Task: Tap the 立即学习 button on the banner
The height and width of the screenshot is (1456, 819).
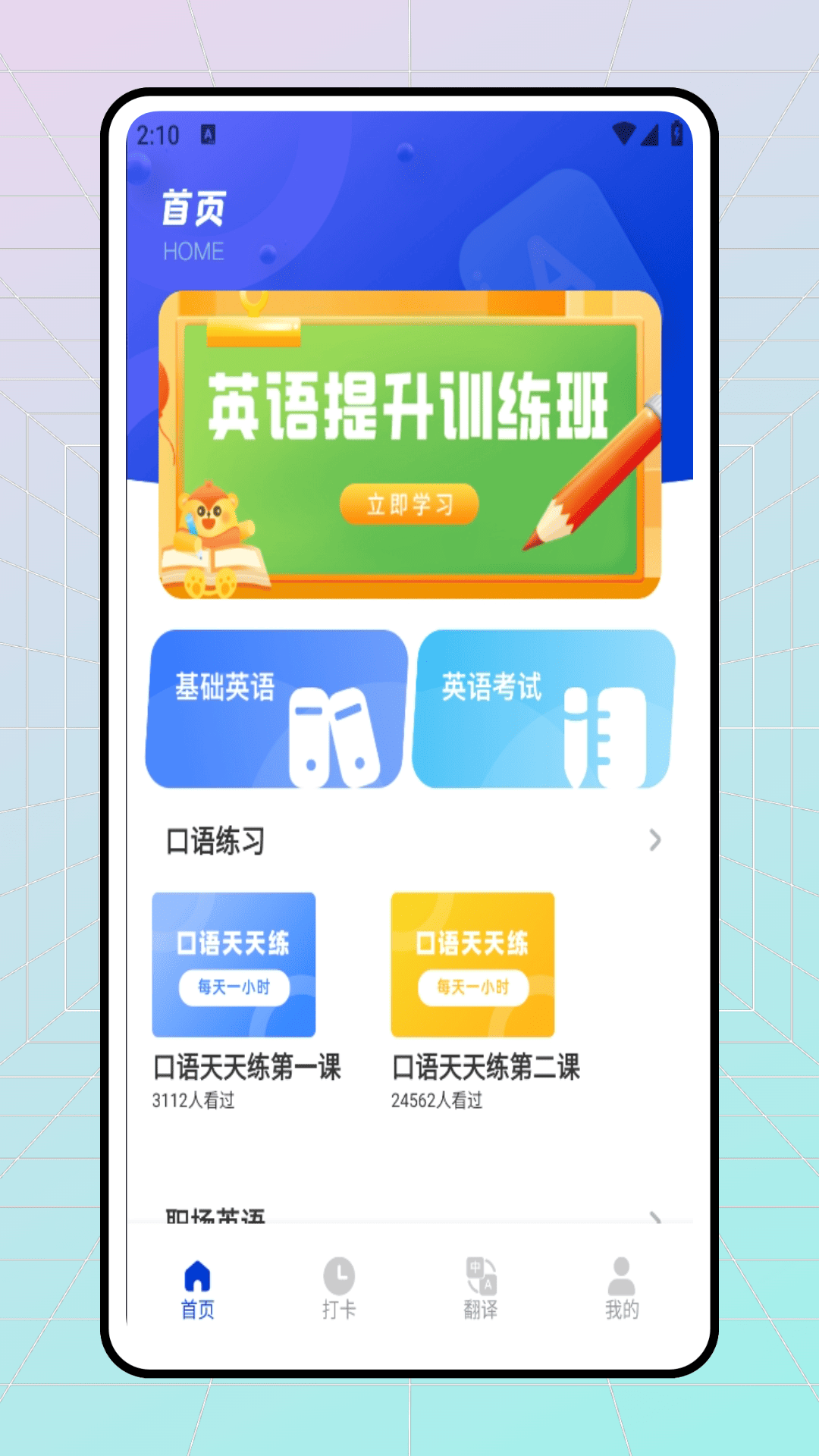Action: click(409, 504)
